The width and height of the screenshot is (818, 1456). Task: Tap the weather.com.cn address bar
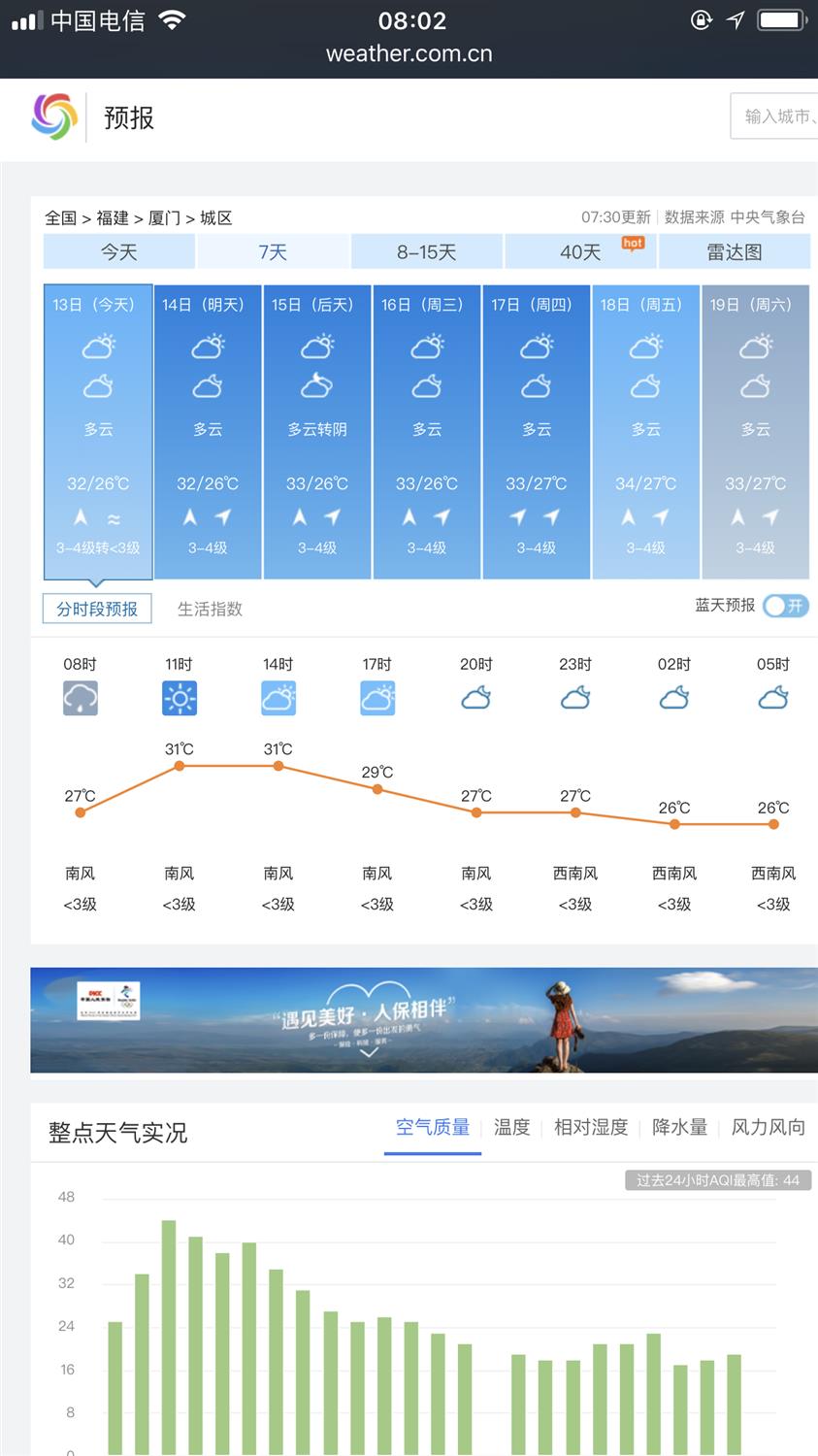[x=409, y=54]
